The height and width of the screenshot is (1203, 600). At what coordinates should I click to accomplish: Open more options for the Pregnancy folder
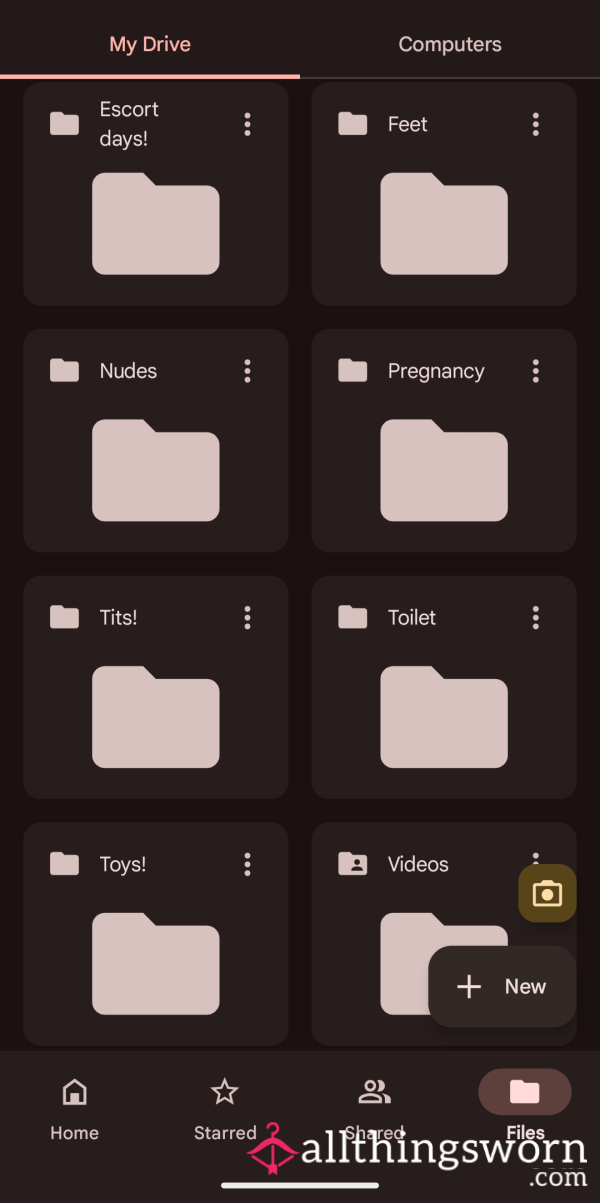point(536,371)
